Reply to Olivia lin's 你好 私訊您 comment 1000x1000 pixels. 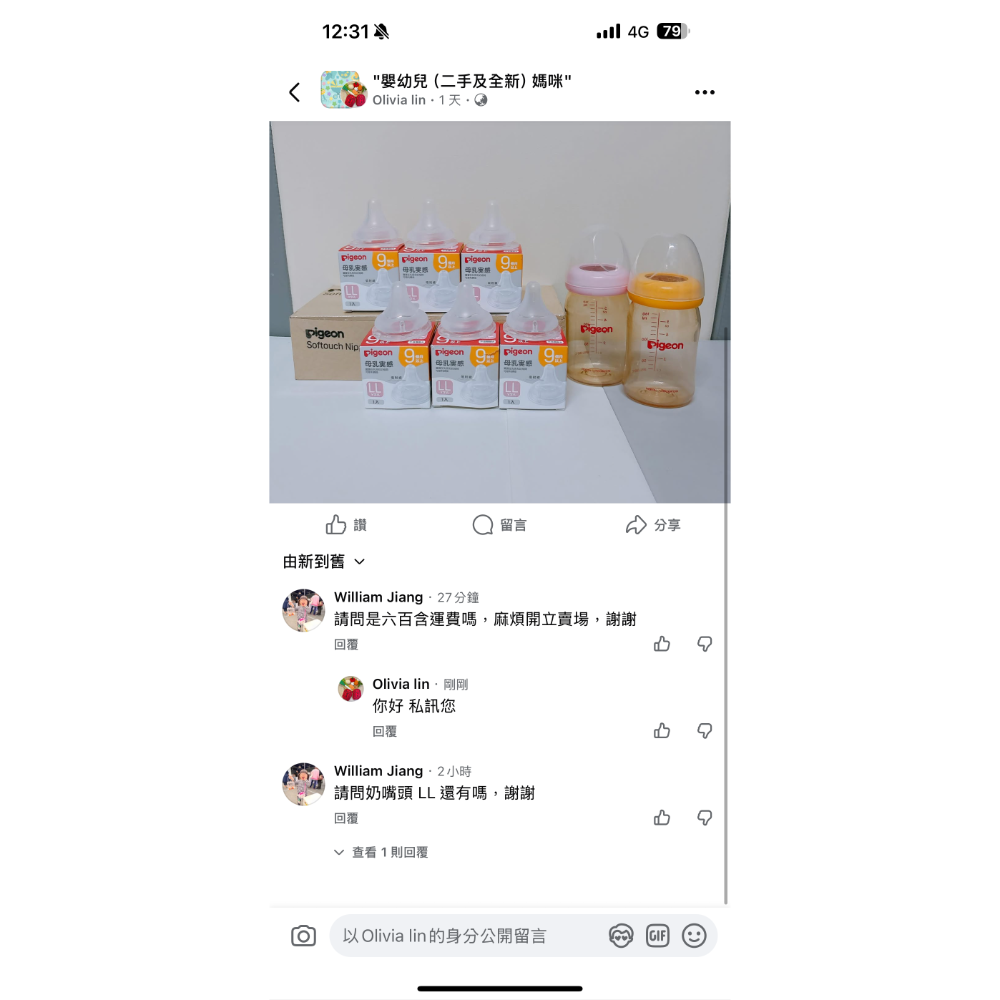385,732
